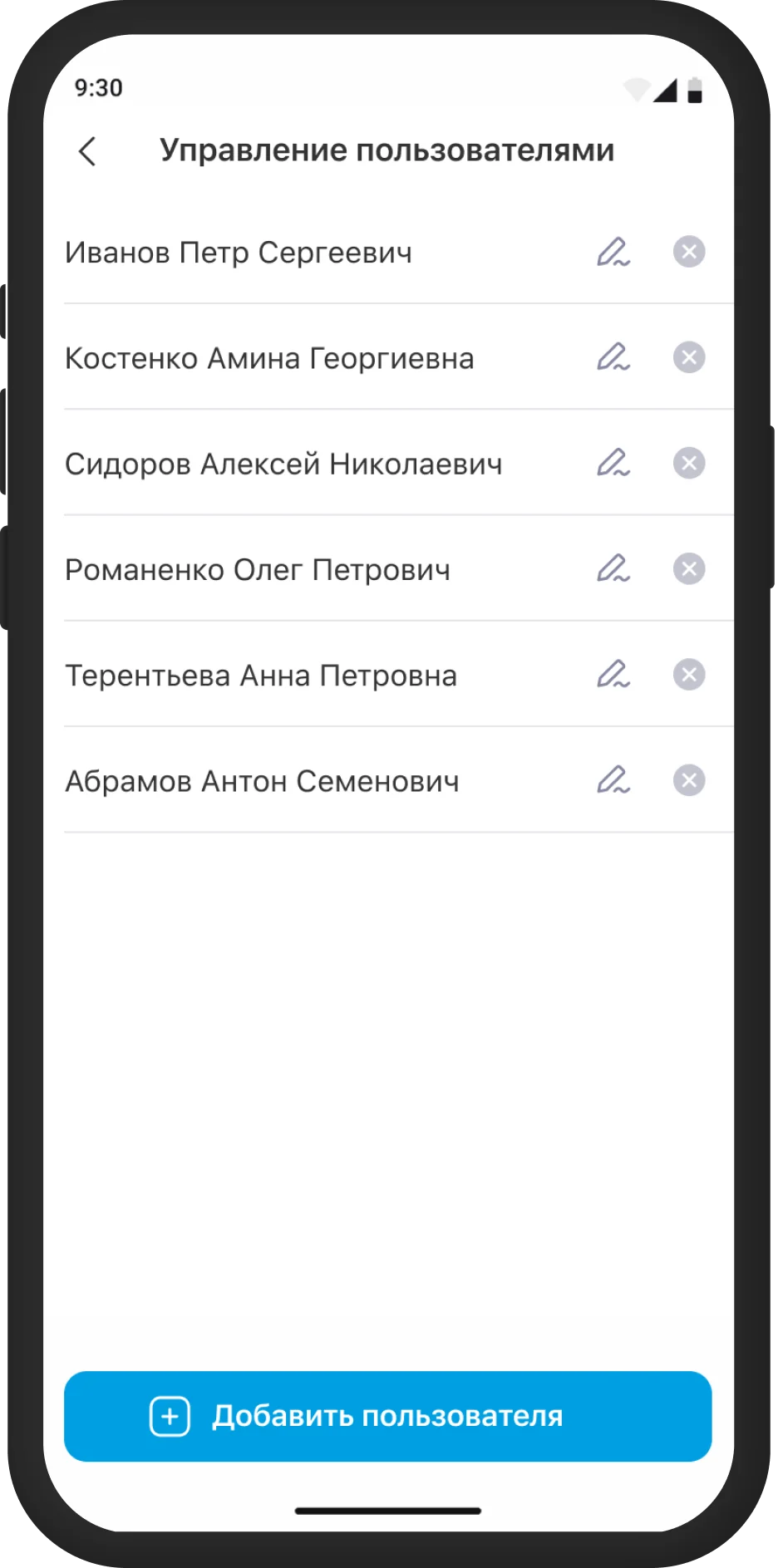Image resolution: width=778 pixels, height=1568 pixels.
Task: Remove Сидоров Алексей Николаевич from the list
Action: click(x=689, y=463)
